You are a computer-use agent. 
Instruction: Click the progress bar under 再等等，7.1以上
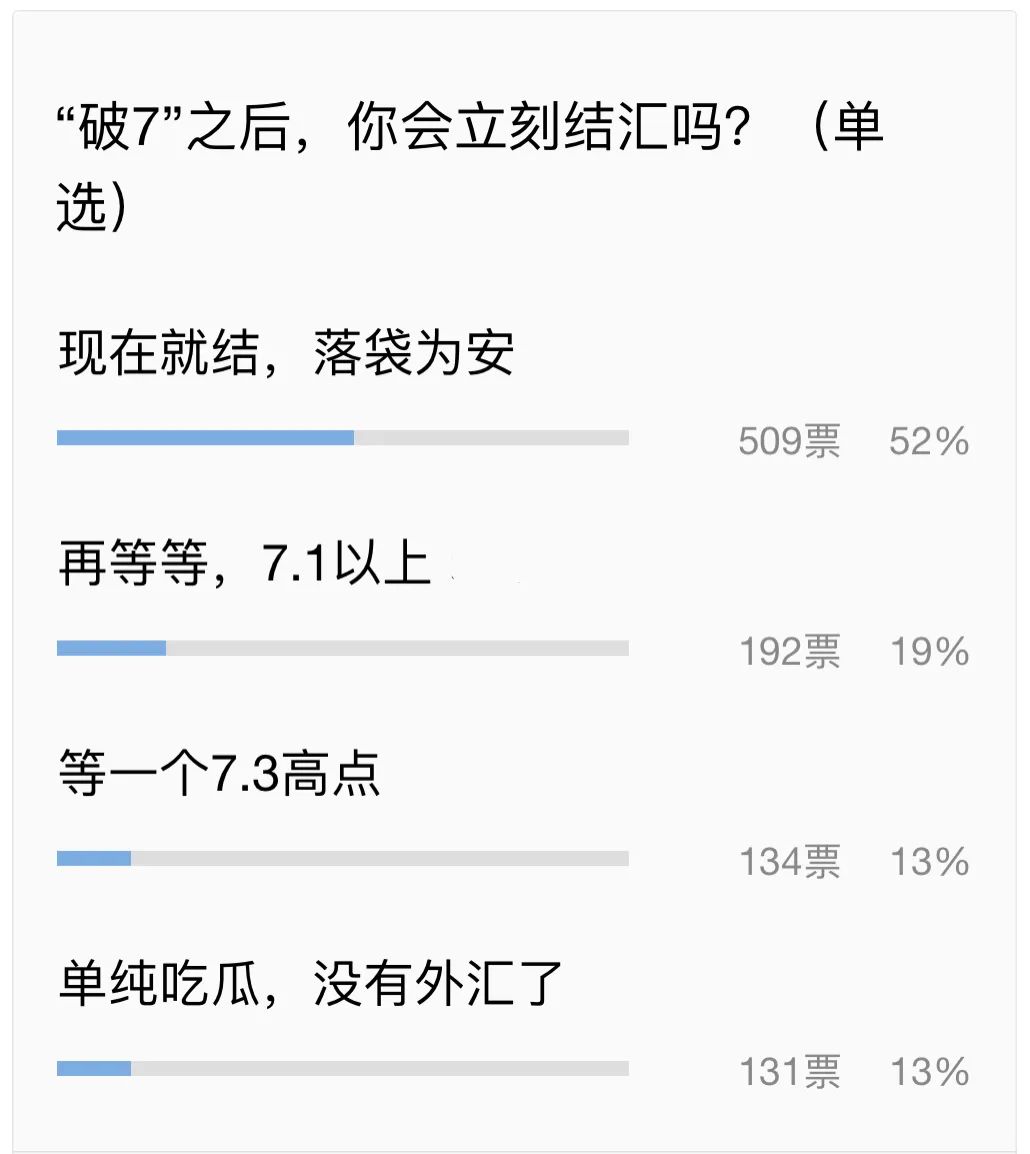[x=343, y=650]
